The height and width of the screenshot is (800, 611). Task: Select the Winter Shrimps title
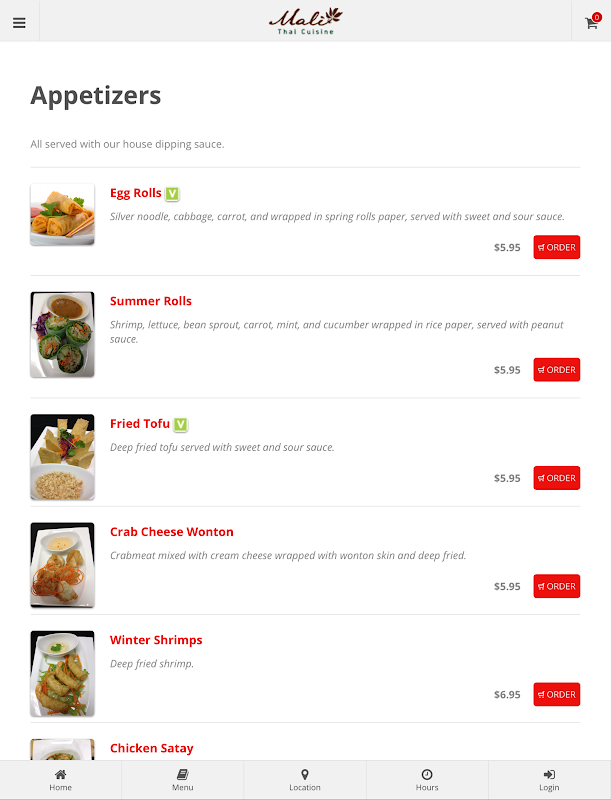(155, 640)
